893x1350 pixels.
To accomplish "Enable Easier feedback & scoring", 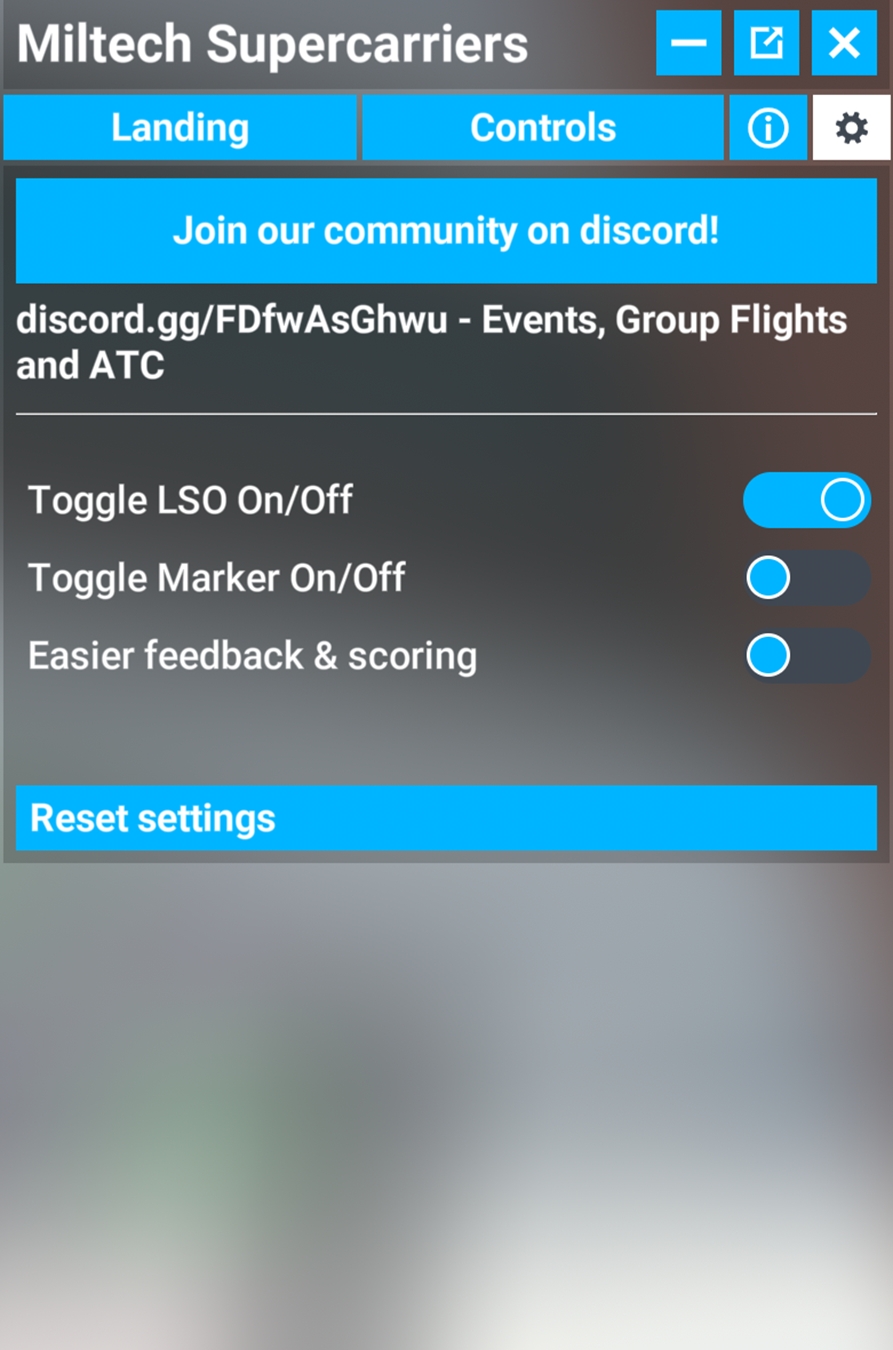I will point(806,656).
